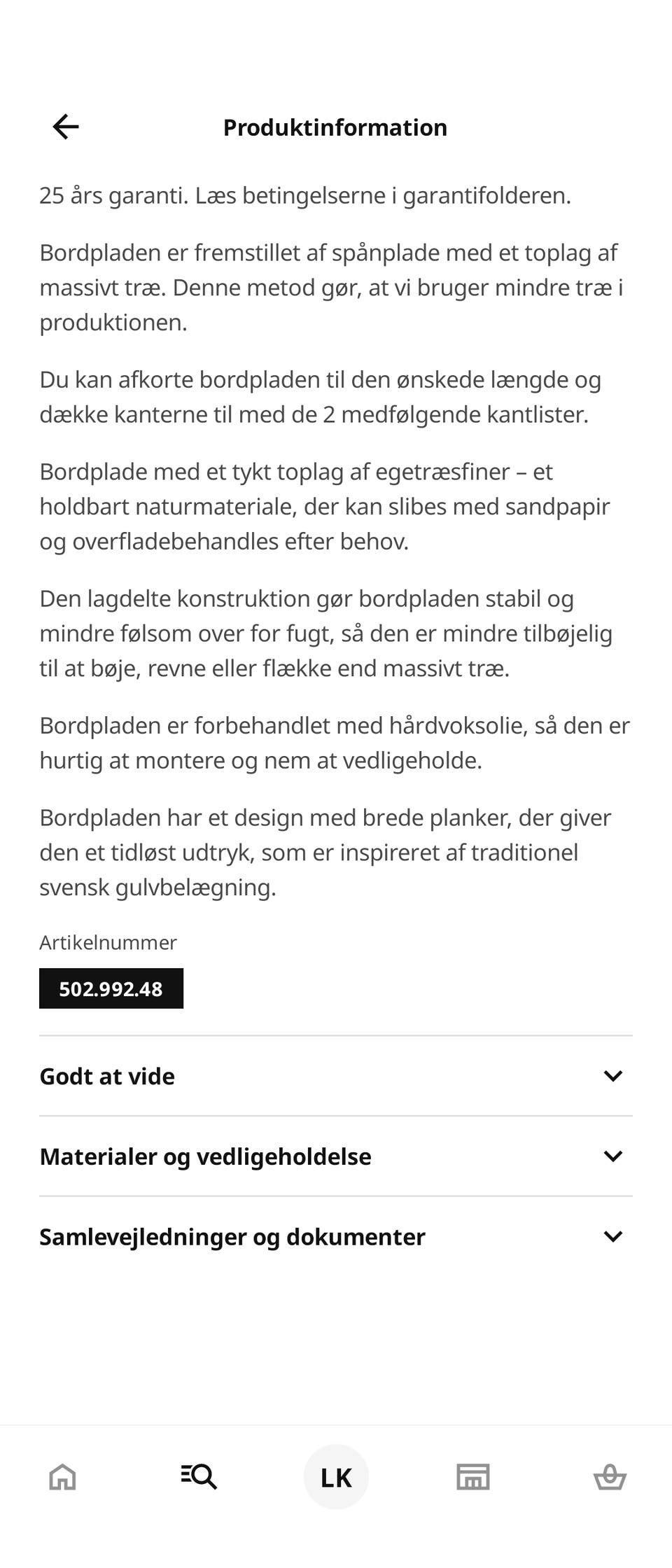
Task: Tap the chevron beside Godt at vide
Action: (x=614, y=1076)
